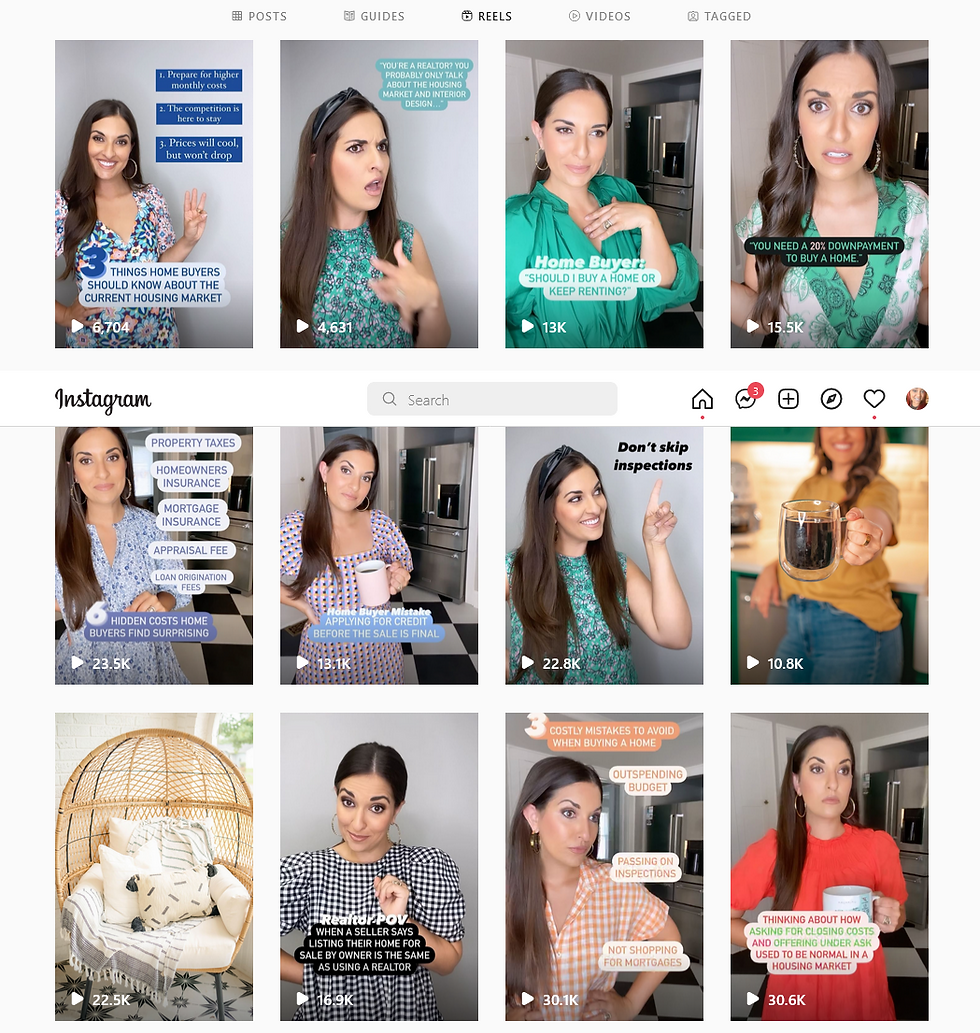Image resolution: width=980 pixels, height=1033 pixels.
Task: Go to the Instagram home feed icon
Action: tap(702, 399)
